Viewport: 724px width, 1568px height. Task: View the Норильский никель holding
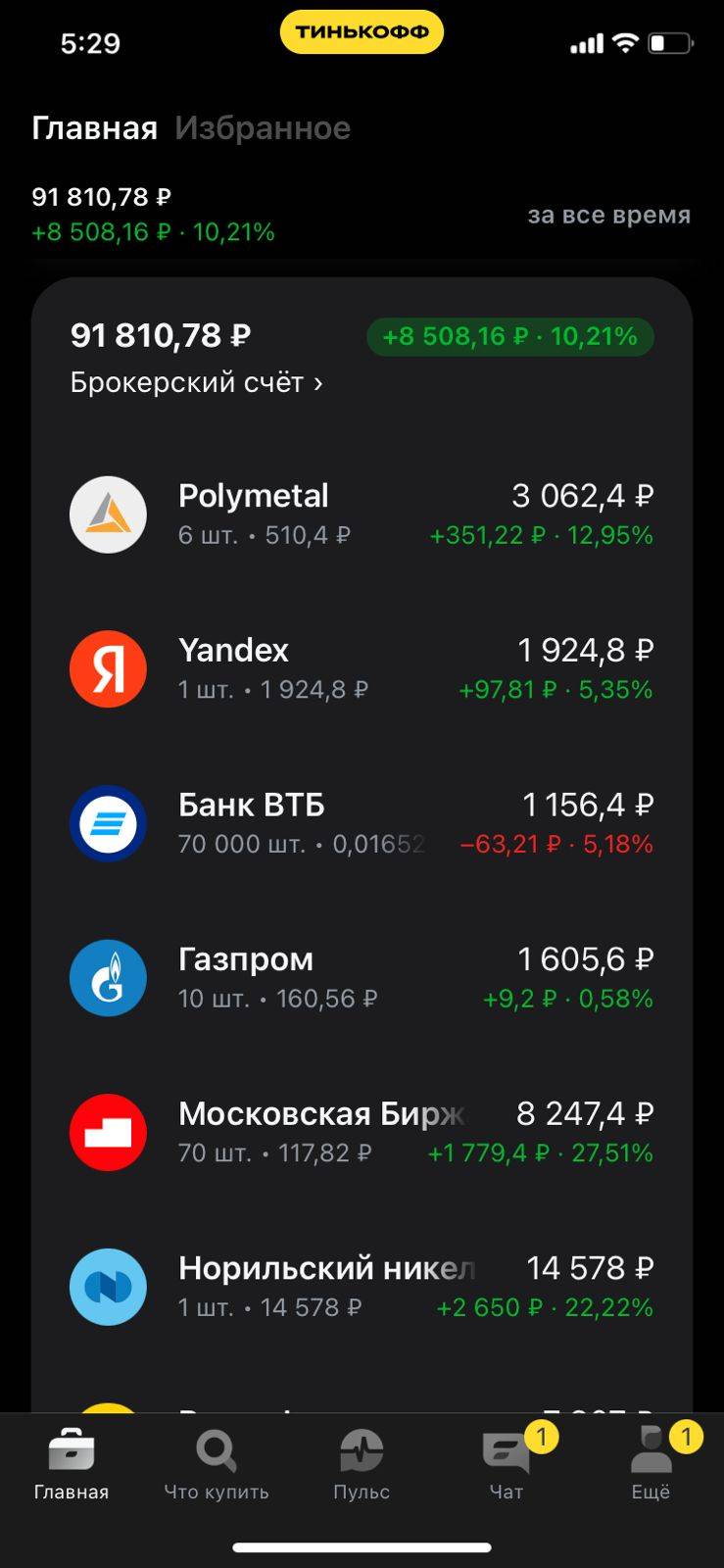(362, 1288)
